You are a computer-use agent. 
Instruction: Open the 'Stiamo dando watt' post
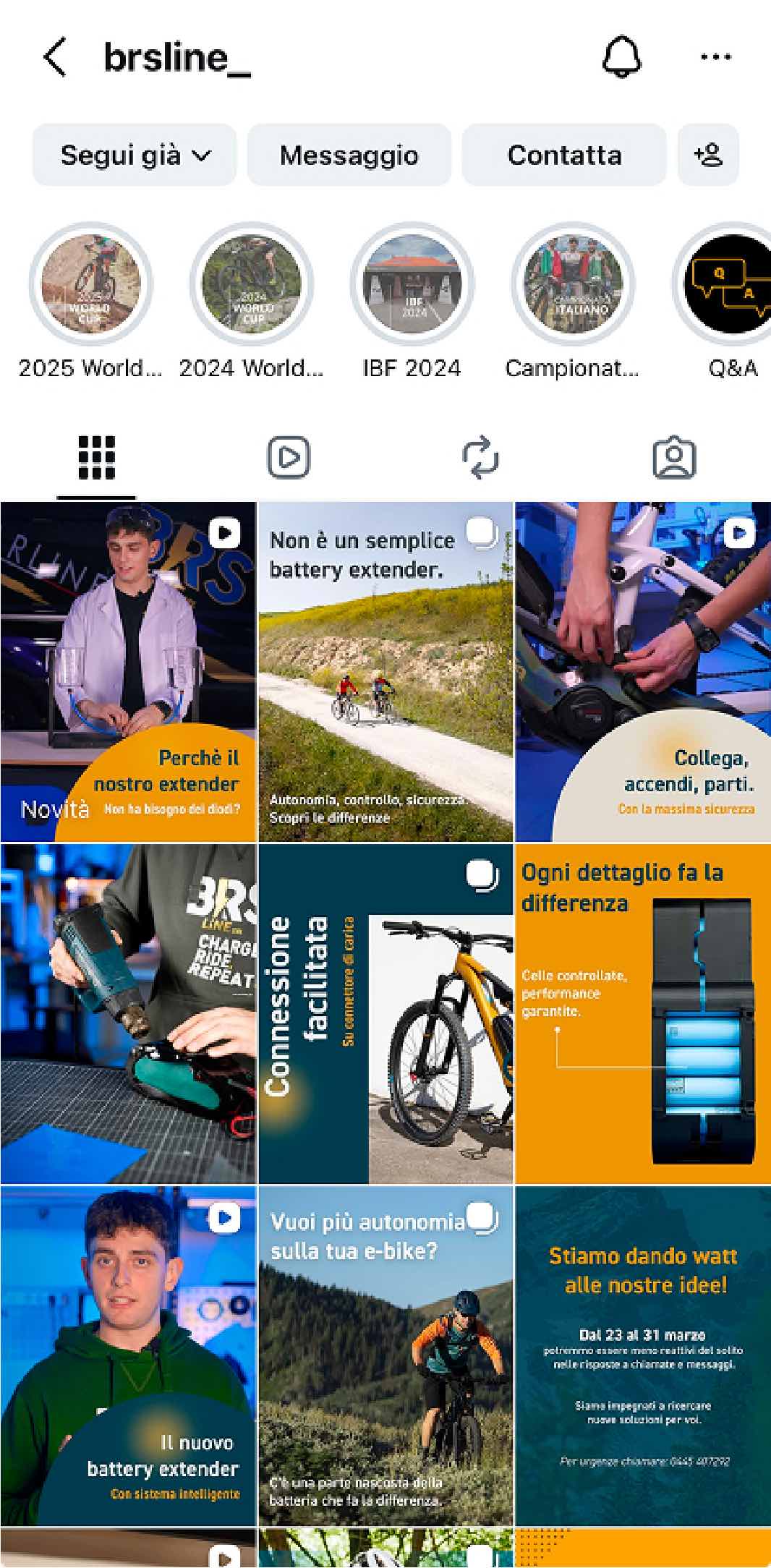[643, 1355]
